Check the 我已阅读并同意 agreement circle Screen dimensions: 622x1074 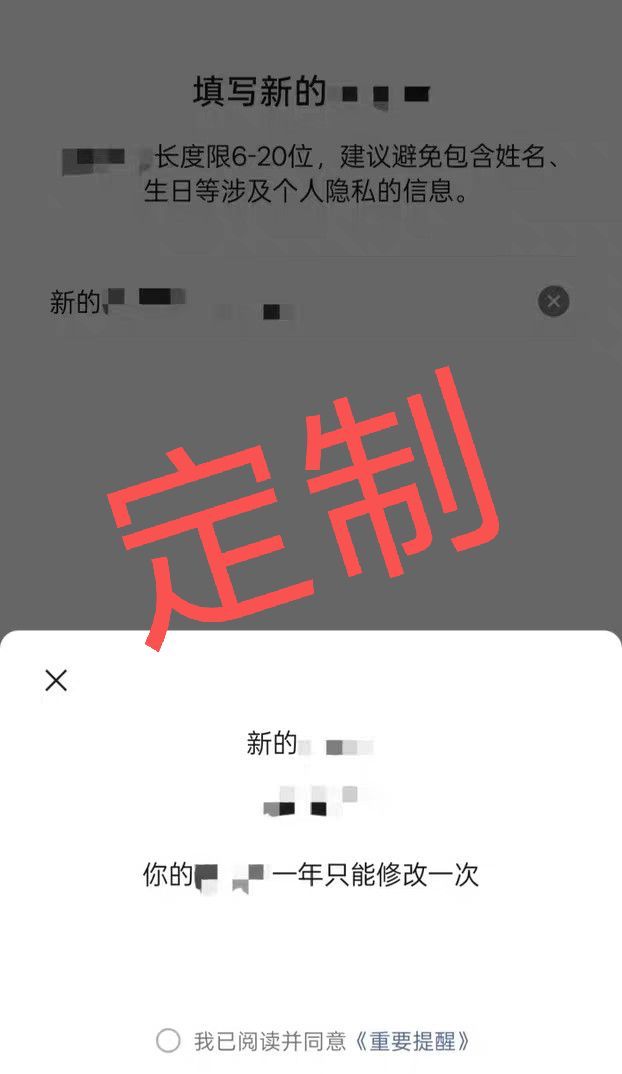[168, 1041]
